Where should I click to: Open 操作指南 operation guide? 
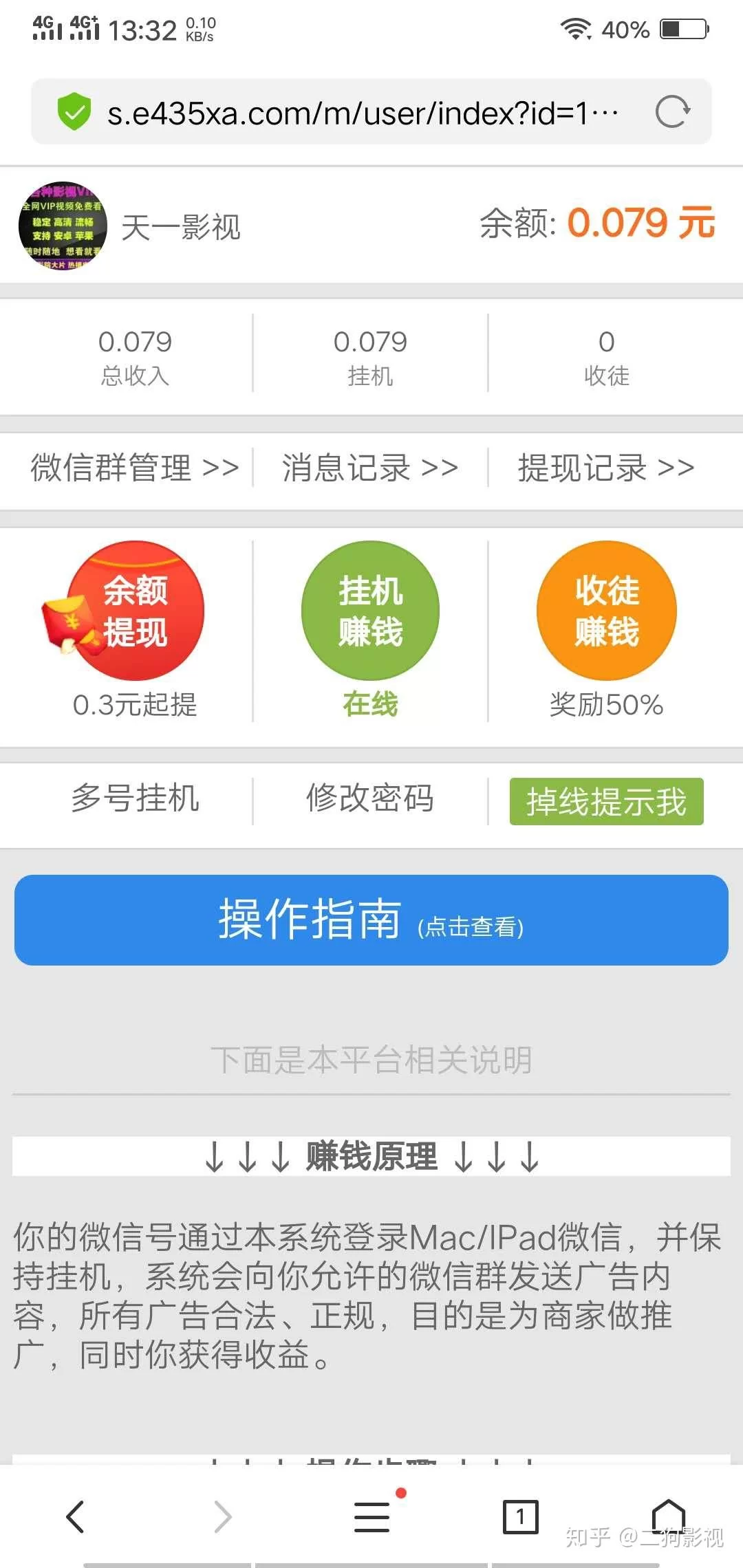coord(371,920)
